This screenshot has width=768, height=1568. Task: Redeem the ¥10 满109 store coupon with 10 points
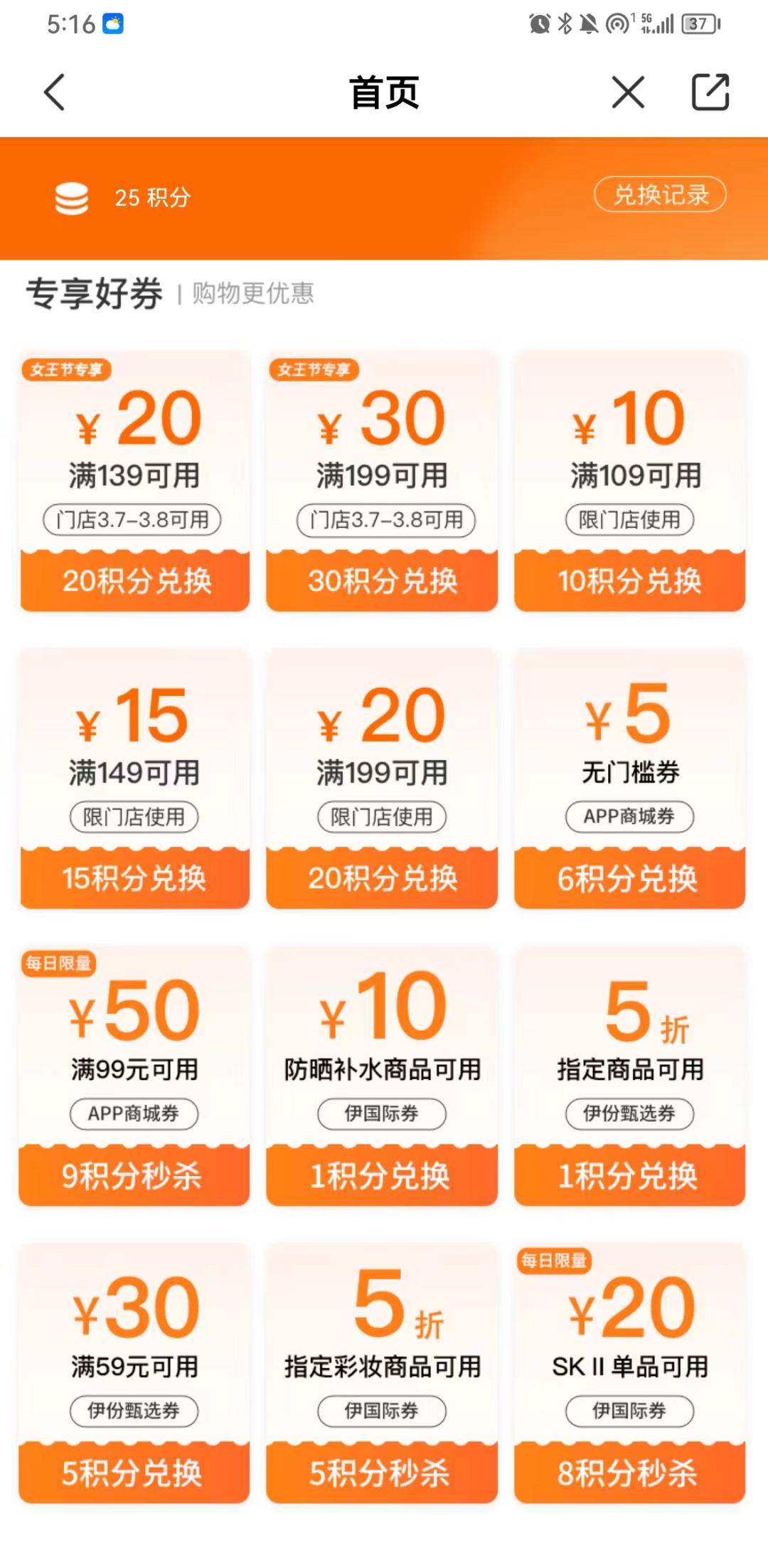(x=629, y=581)
